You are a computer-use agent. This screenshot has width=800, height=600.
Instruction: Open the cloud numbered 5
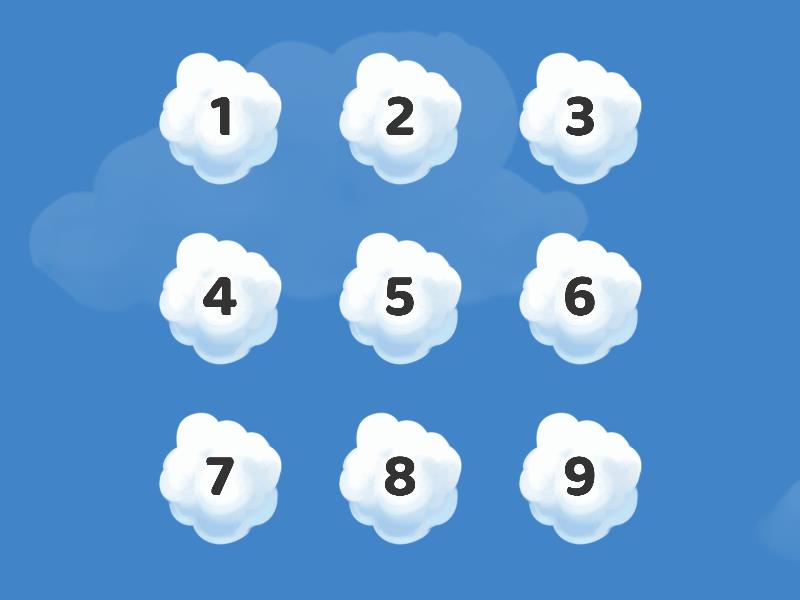pos(400,298)
